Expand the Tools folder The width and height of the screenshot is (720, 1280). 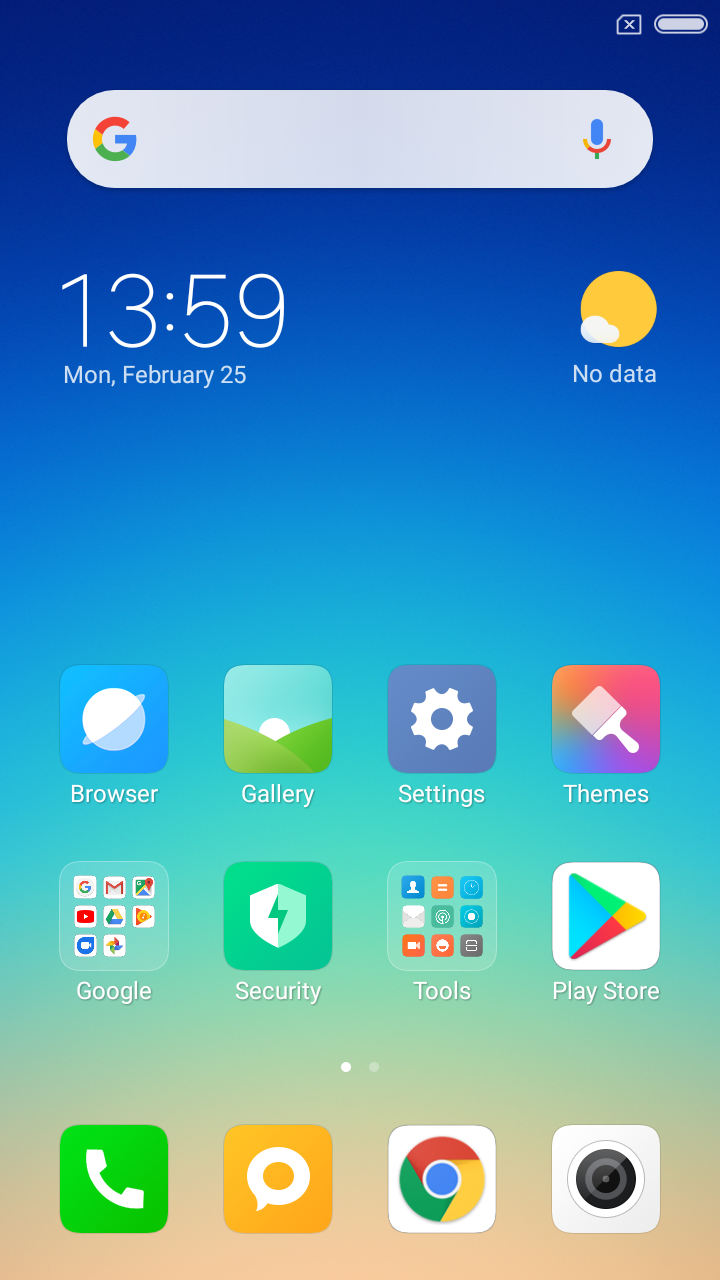[x=442, y=916]
